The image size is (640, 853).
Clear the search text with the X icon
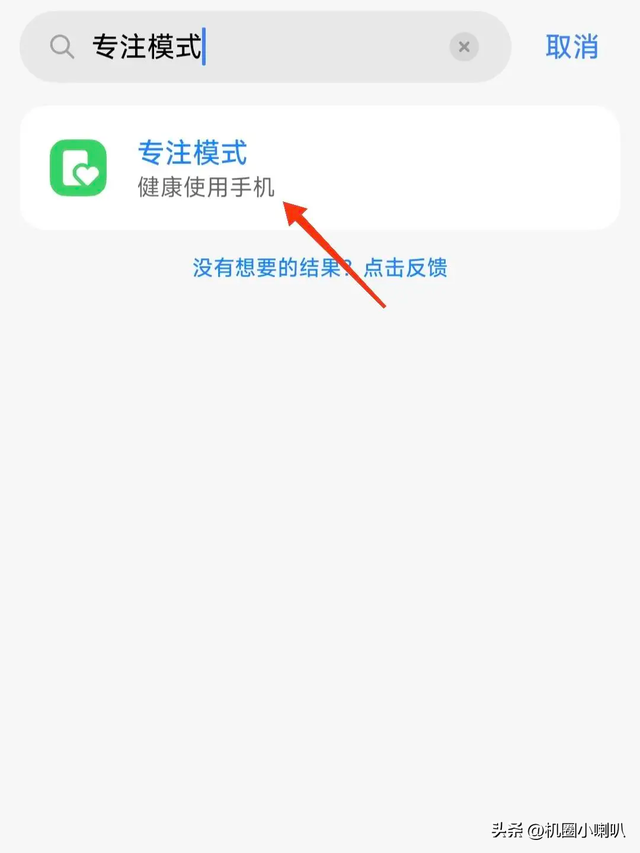coord(464,47)
